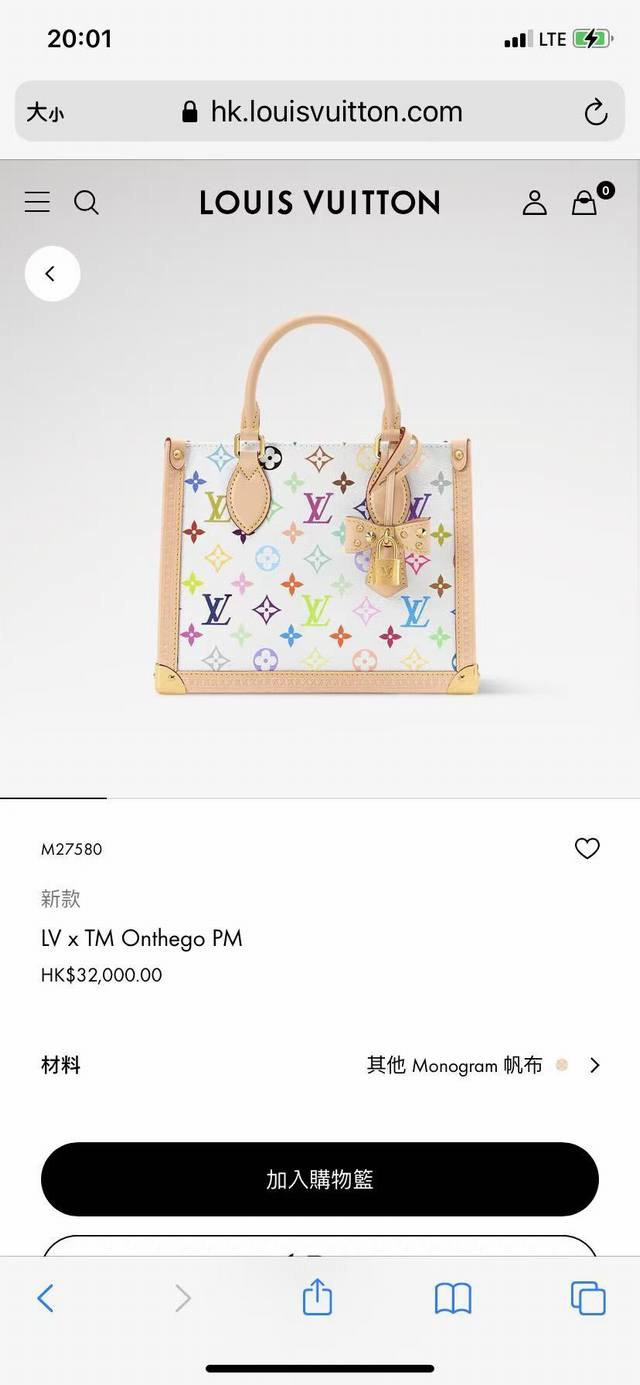The height and width of the screenshot is (1385, 640).
Task: Open the hamburger menu
Action: [x=37, y=202]
